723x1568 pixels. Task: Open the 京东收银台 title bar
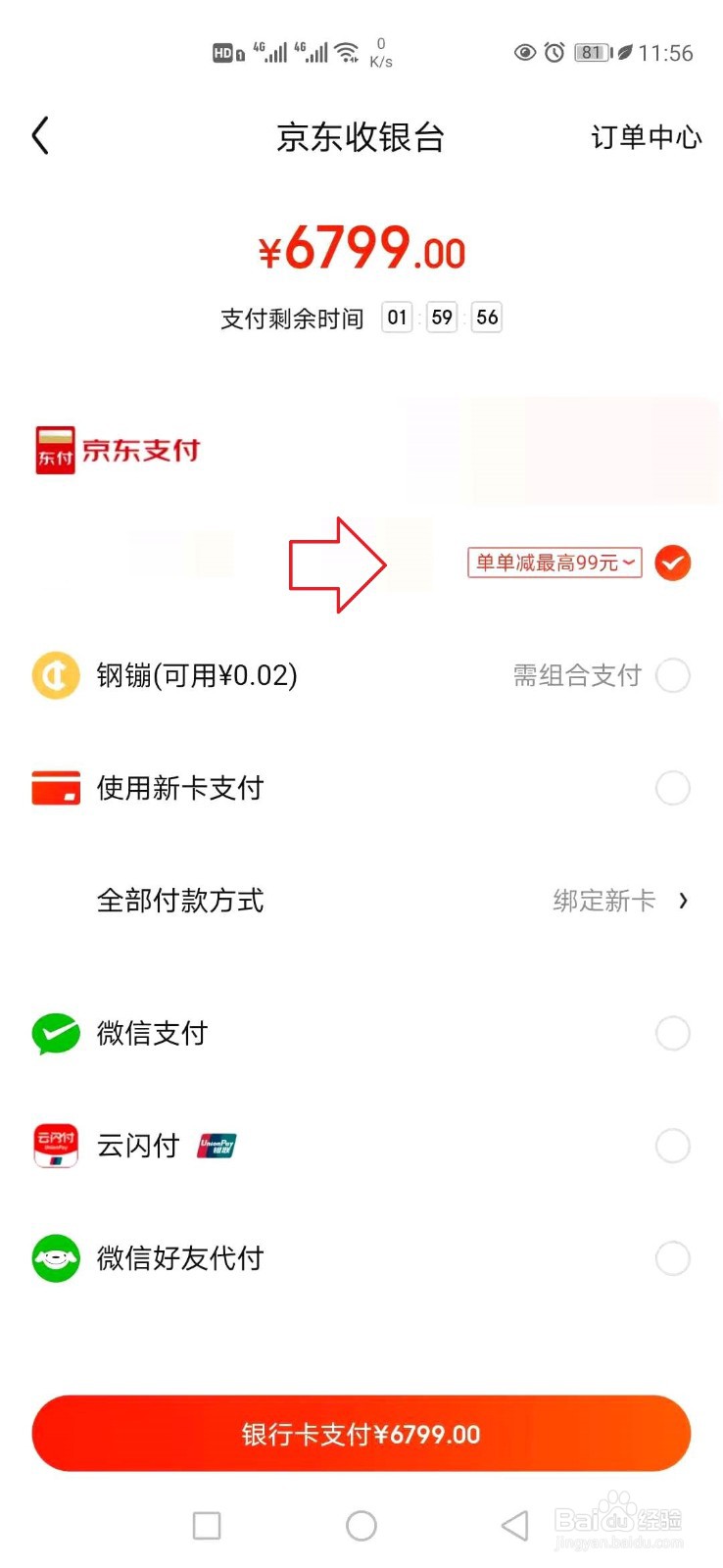361,137
